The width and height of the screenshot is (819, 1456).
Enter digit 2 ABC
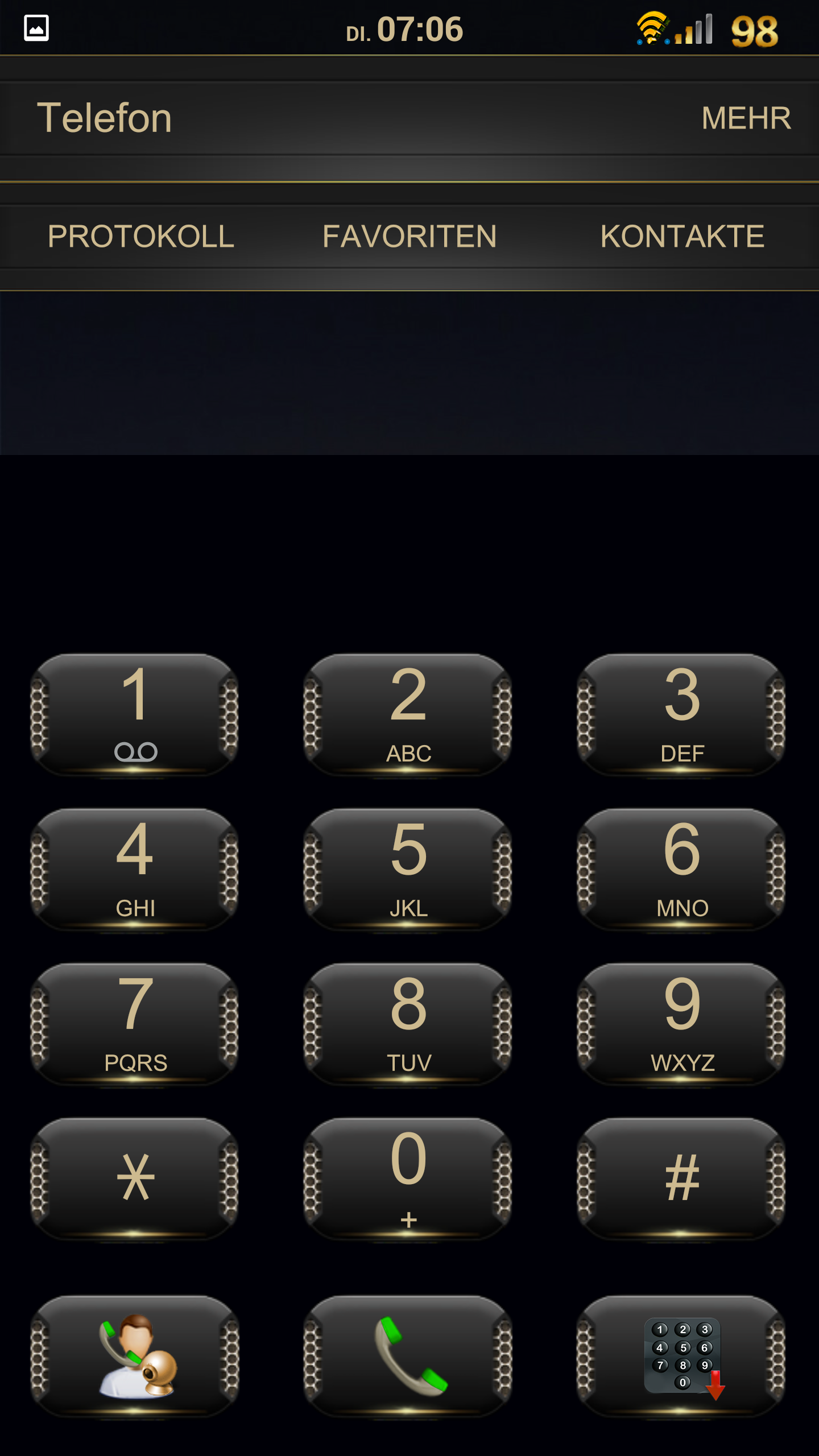pyautogui.click(x=408, y=715)
